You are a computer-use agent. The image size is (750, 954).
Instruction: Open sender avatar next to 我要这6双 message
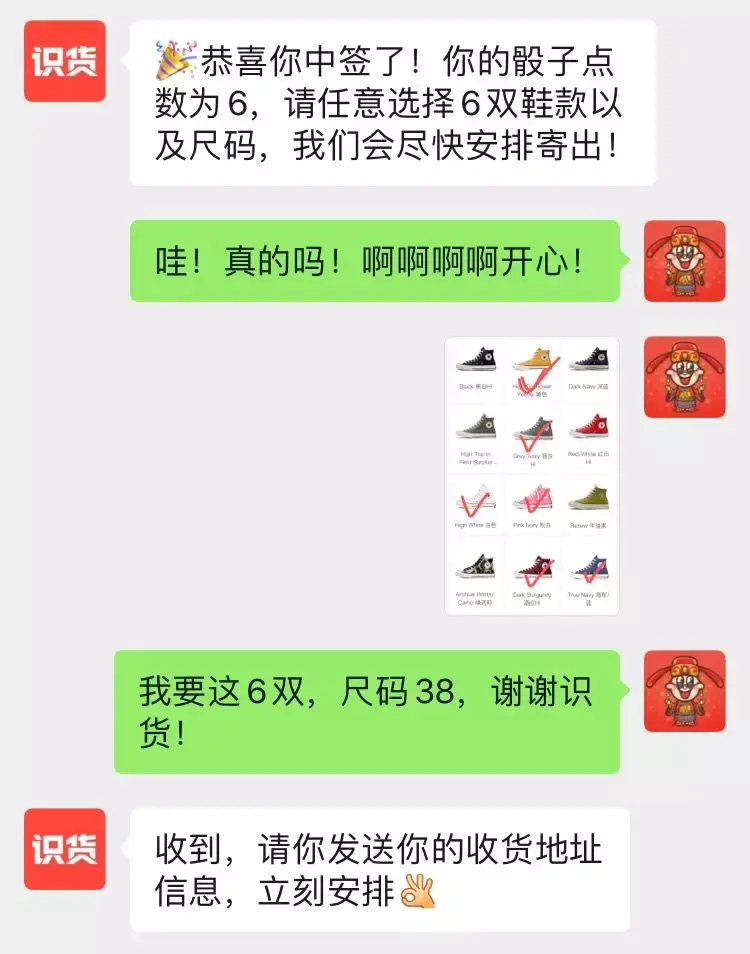tap(684, 691)
